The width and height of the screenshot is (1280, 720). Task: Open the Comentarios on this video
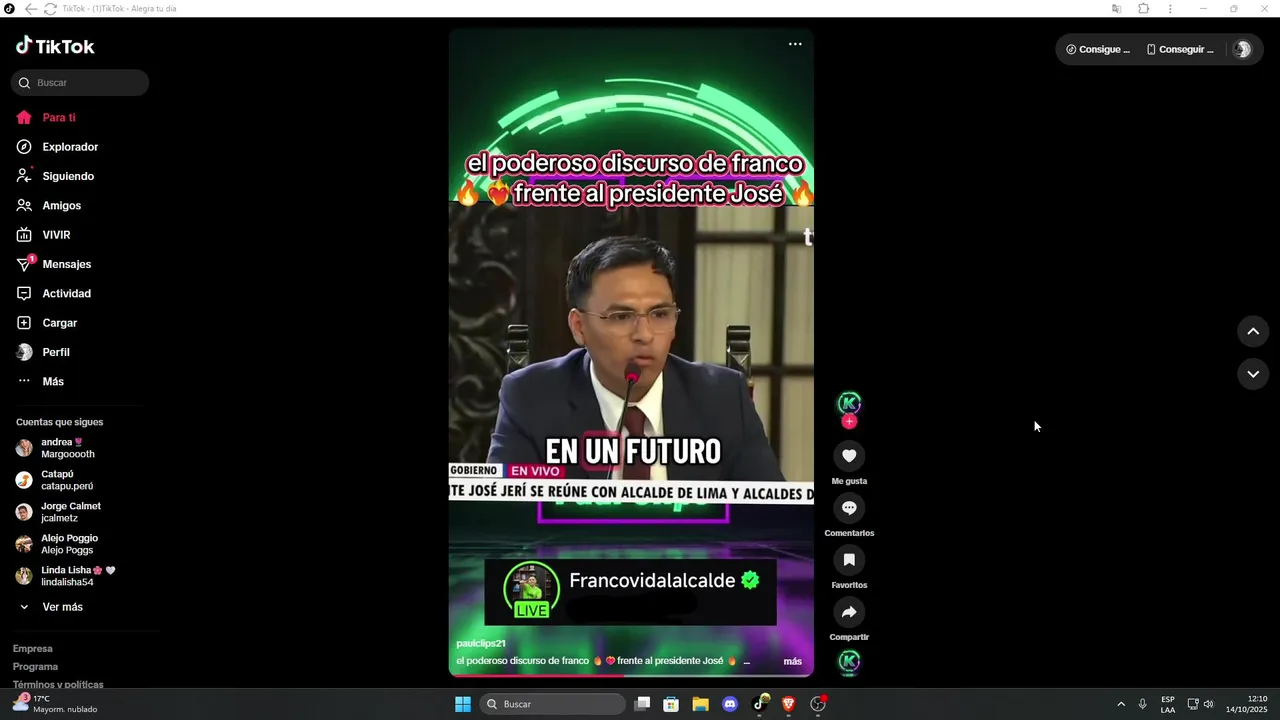coord(849,508)
